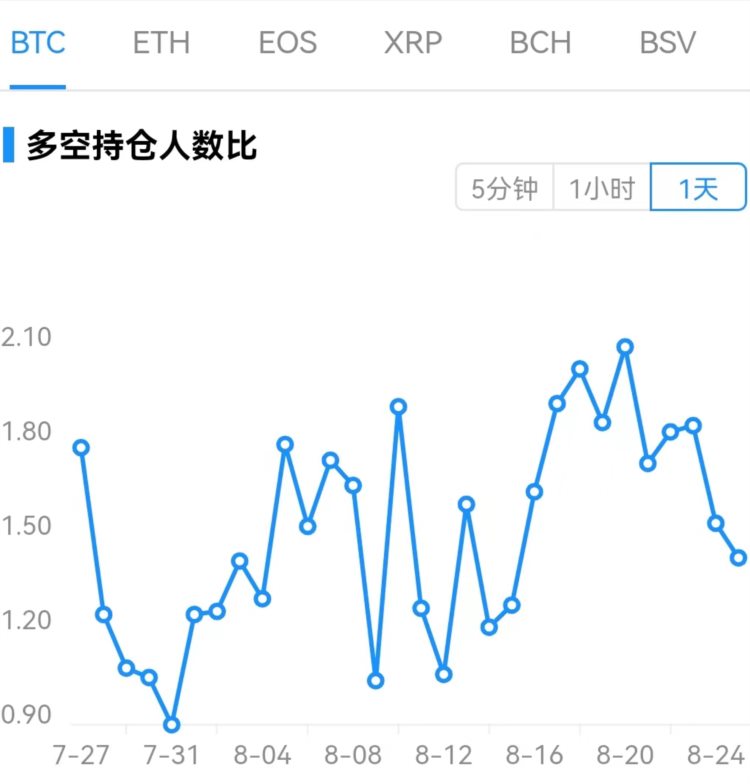Open the ETH market tab

point(162,42)
